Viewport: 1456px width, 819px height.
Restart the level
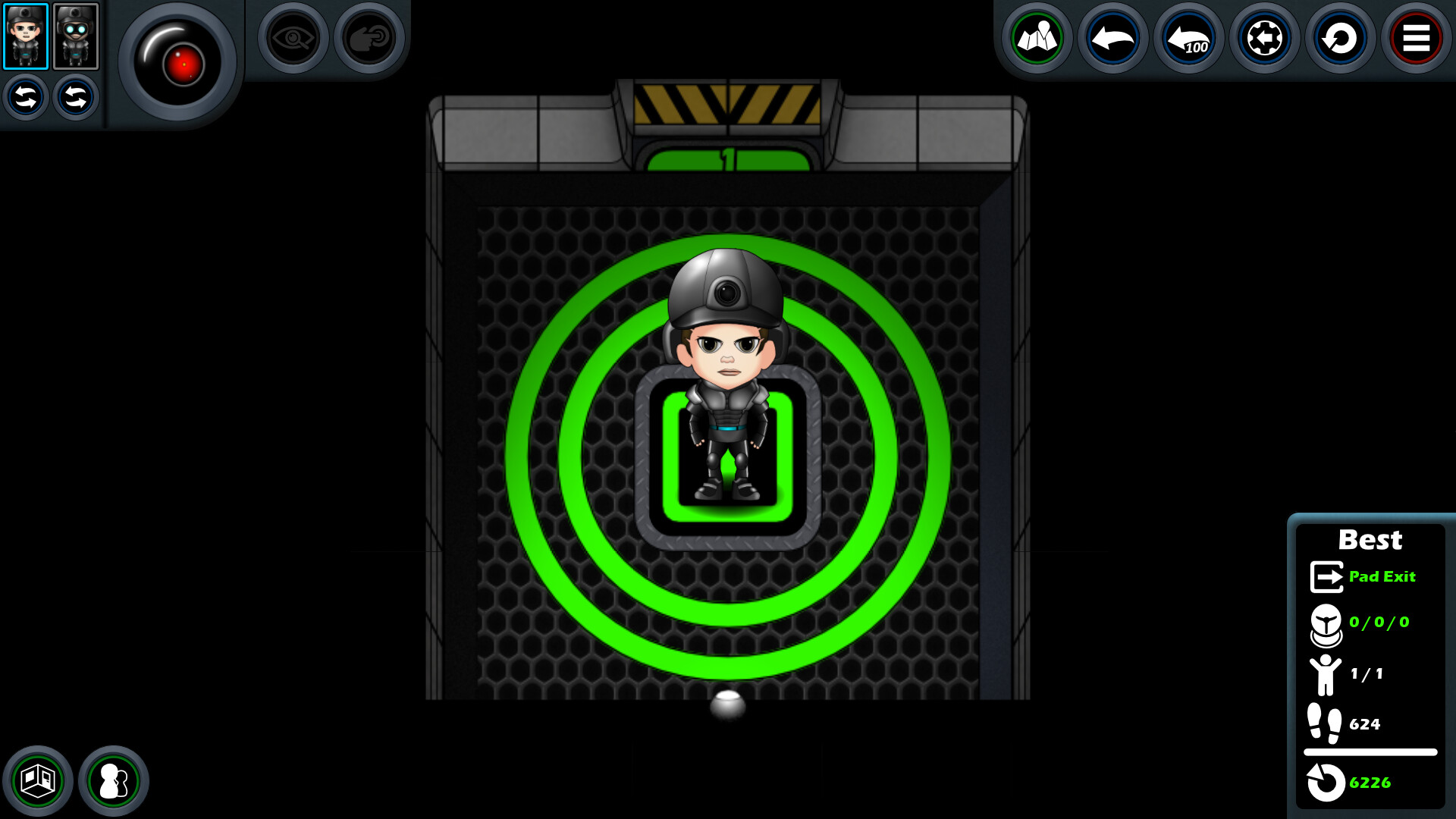pos(1340,37)
